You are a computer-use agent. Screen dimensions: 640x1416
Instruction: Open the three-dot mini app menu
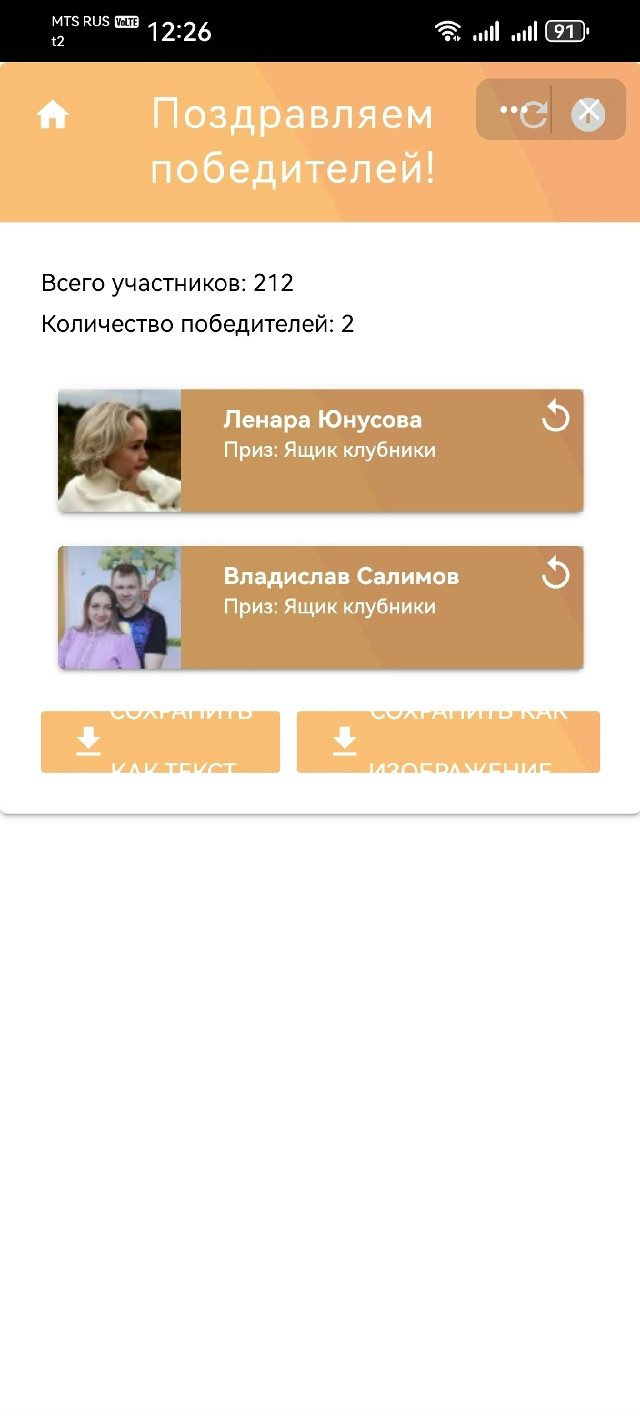[x=513, y=110]
